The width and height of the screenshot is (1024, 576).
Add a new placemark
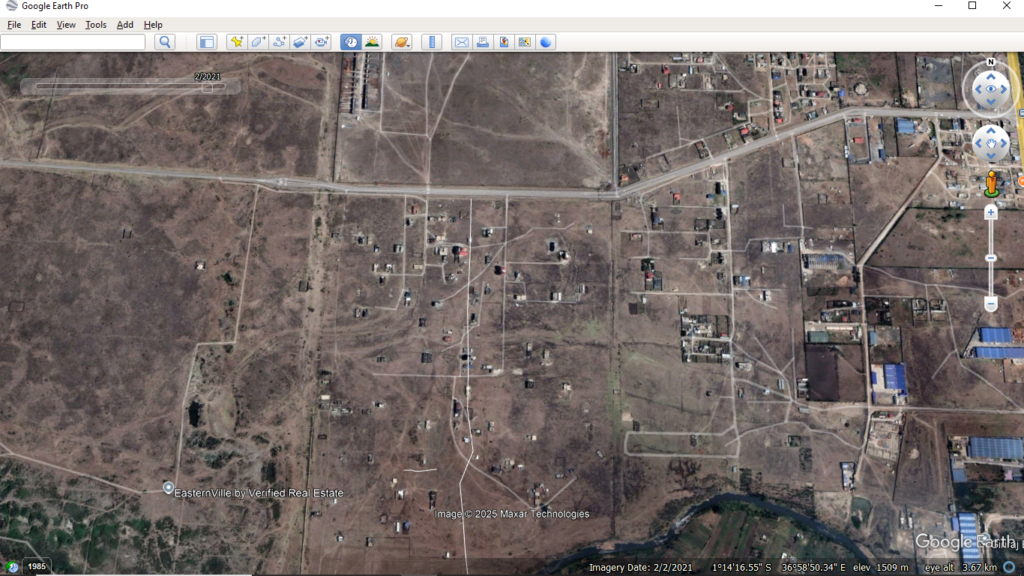(x=236, y=42)
